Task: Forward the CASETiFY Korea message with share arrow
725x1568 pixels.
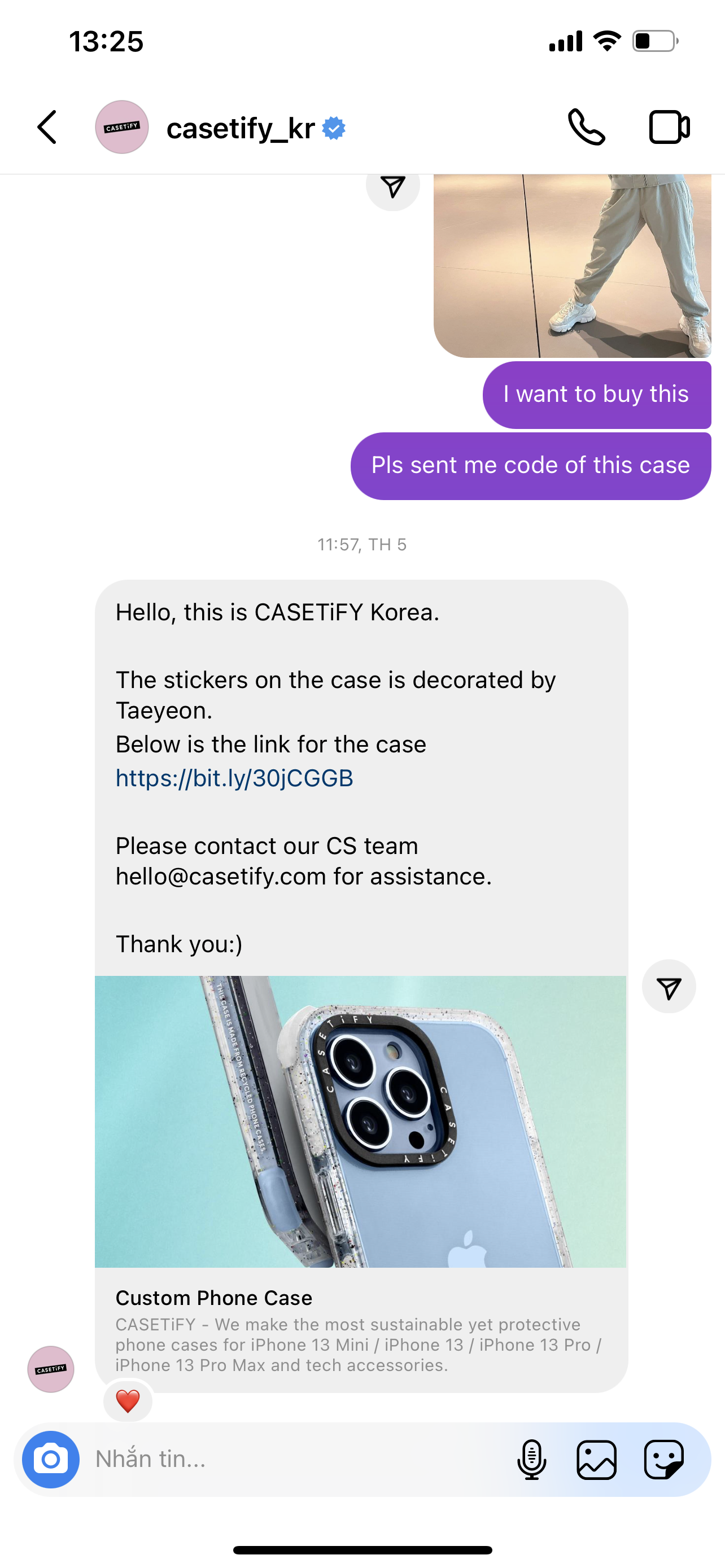Action: (x=669, y=987)
